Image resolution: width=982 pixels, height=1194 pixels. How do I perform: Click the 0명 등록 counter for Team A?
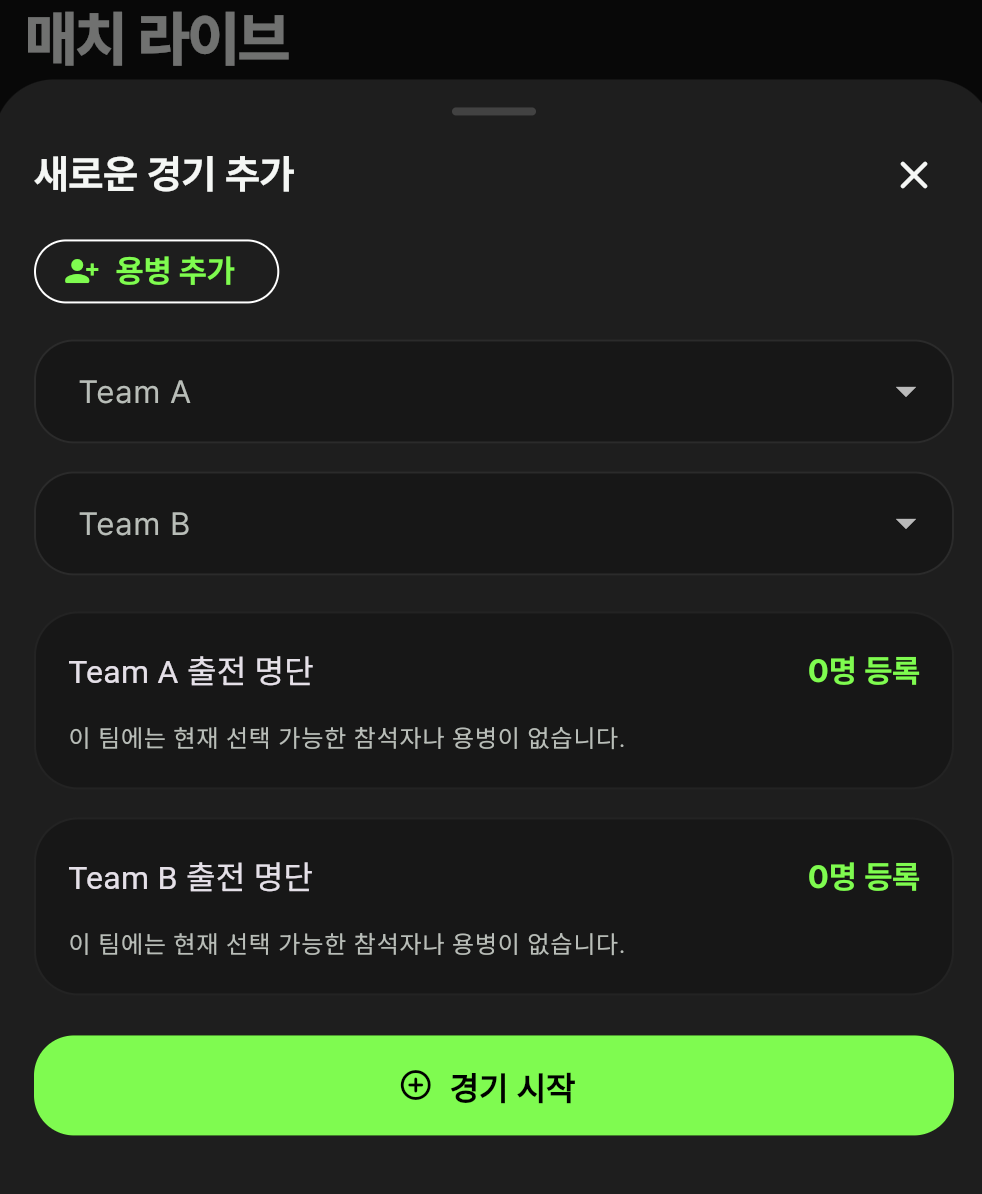pos(863,671)
